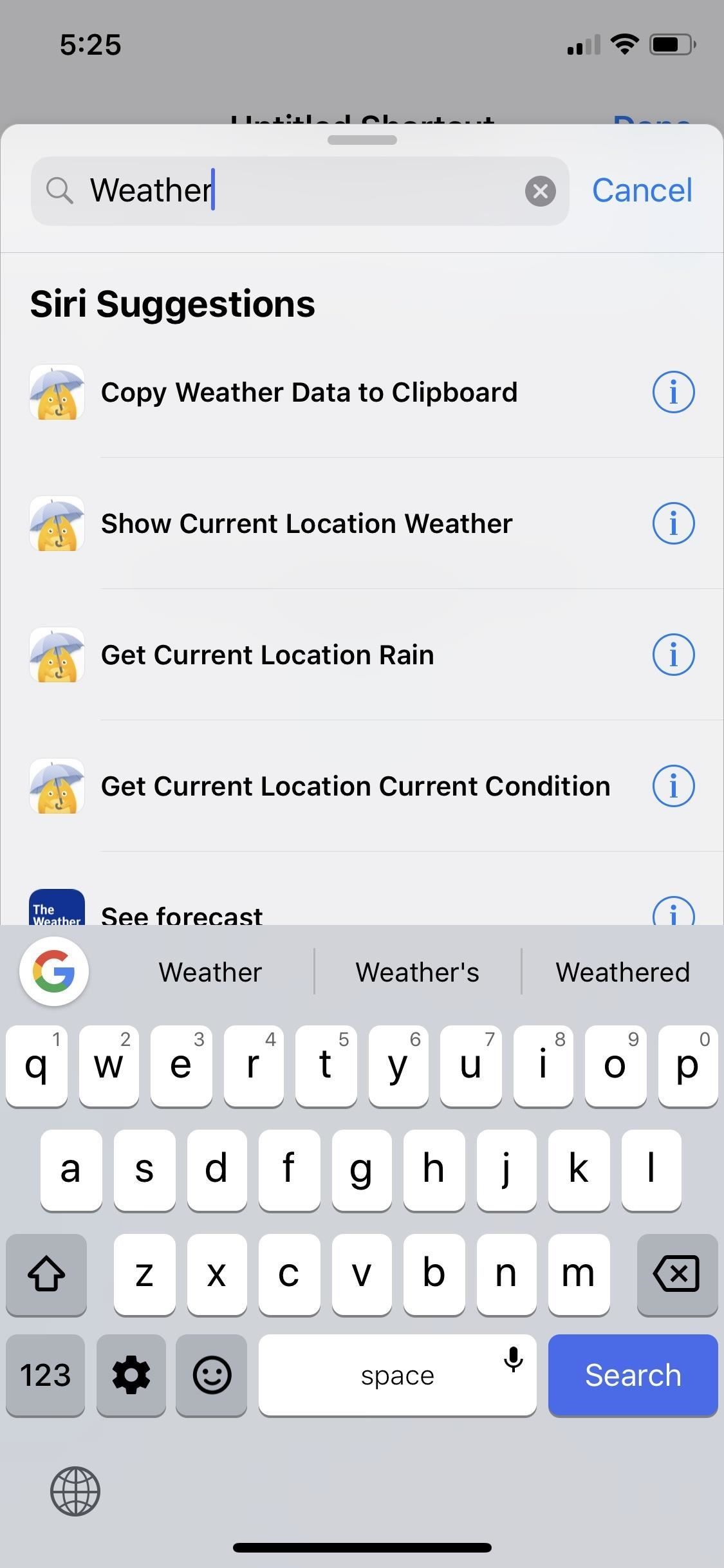The image size is (724, 1568).
Task: Select the Weather's suggestion above the keyboard
Action: pyautogui.click(x=416, y=971)
